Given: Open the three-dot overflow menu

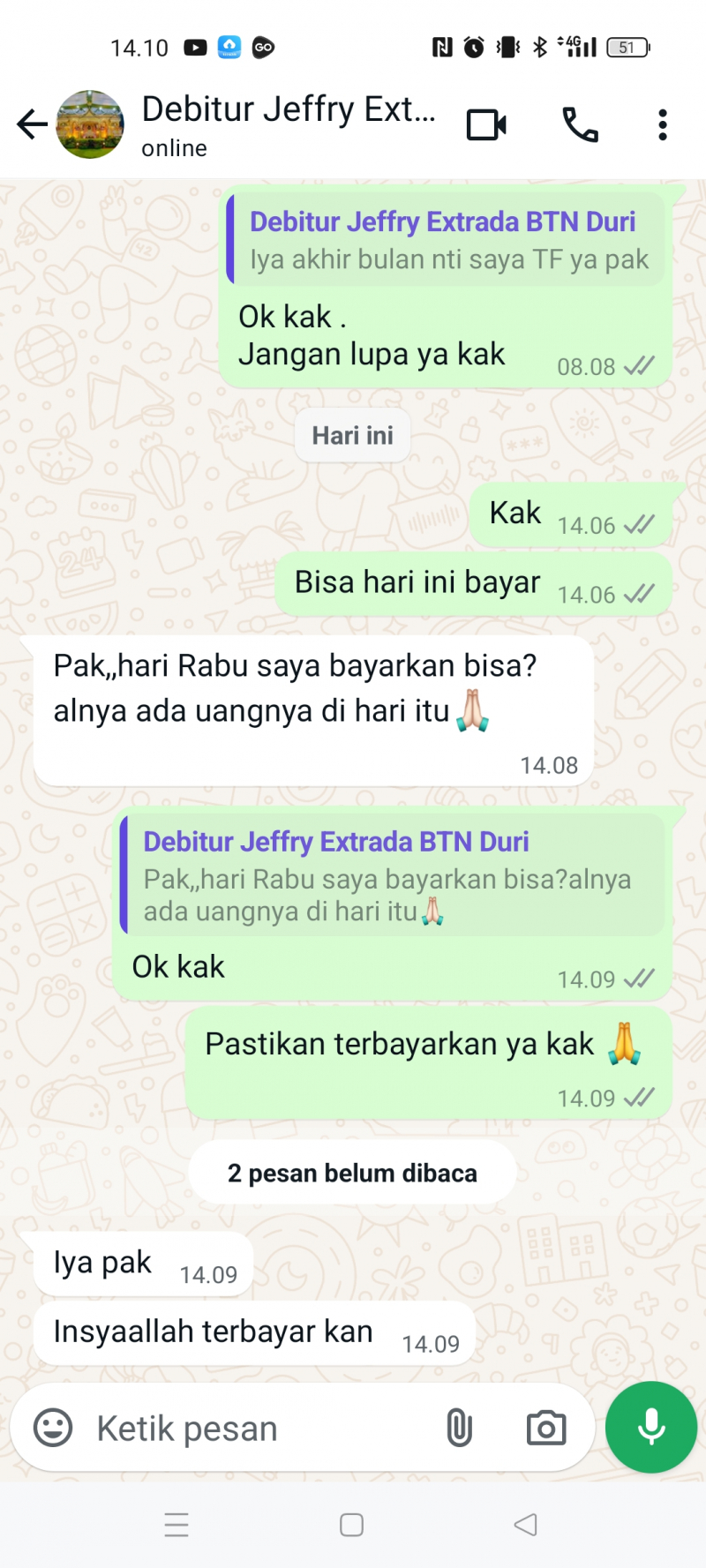Looking at the screenshot, I should [662, 125].
